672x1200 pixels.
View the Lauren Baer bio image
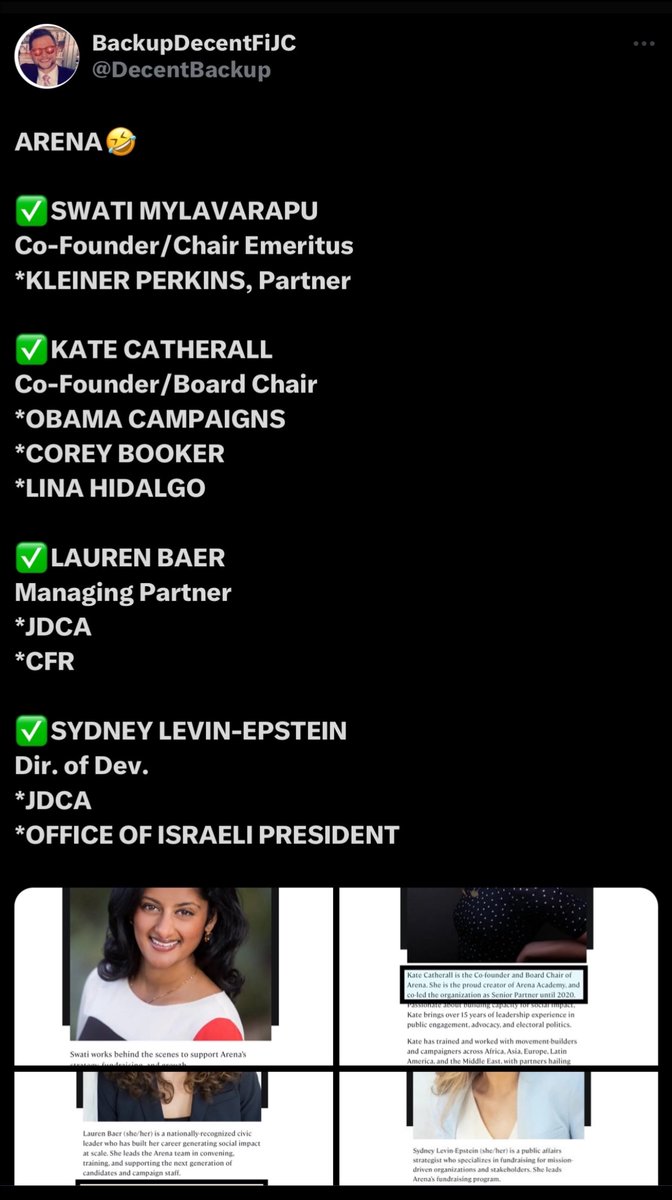pos(173,1128)
